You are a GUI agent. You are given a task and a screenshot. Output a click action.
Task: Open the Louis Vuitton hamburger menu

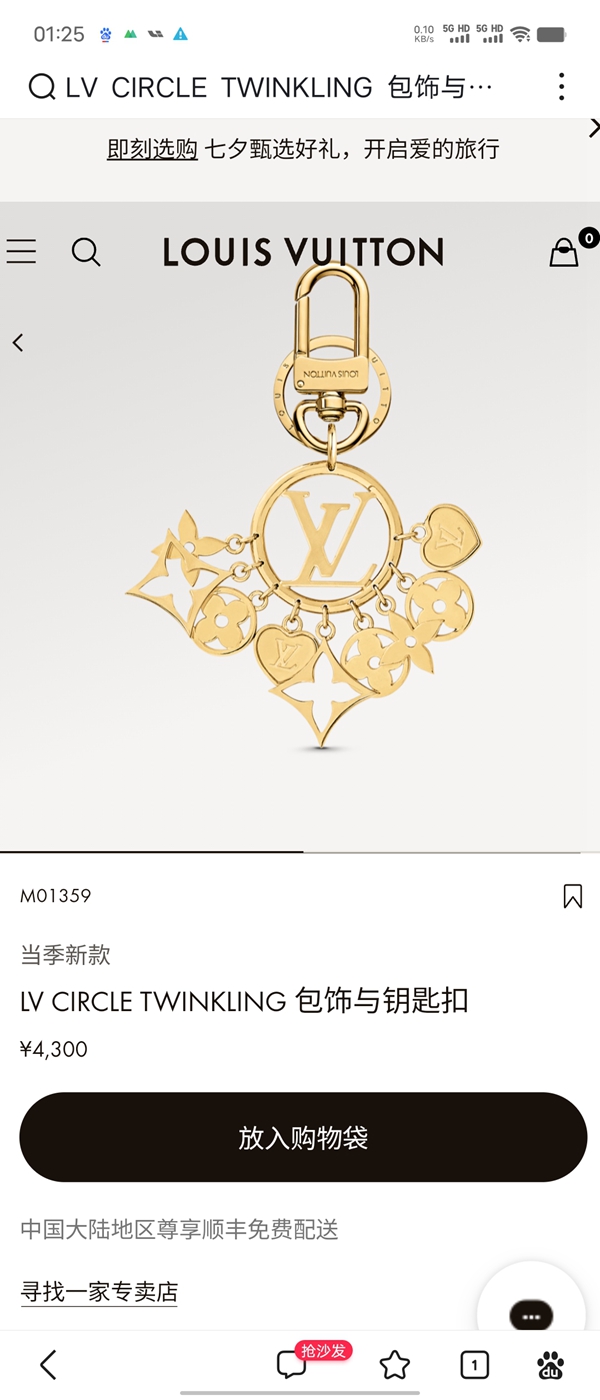coord(21,251)
